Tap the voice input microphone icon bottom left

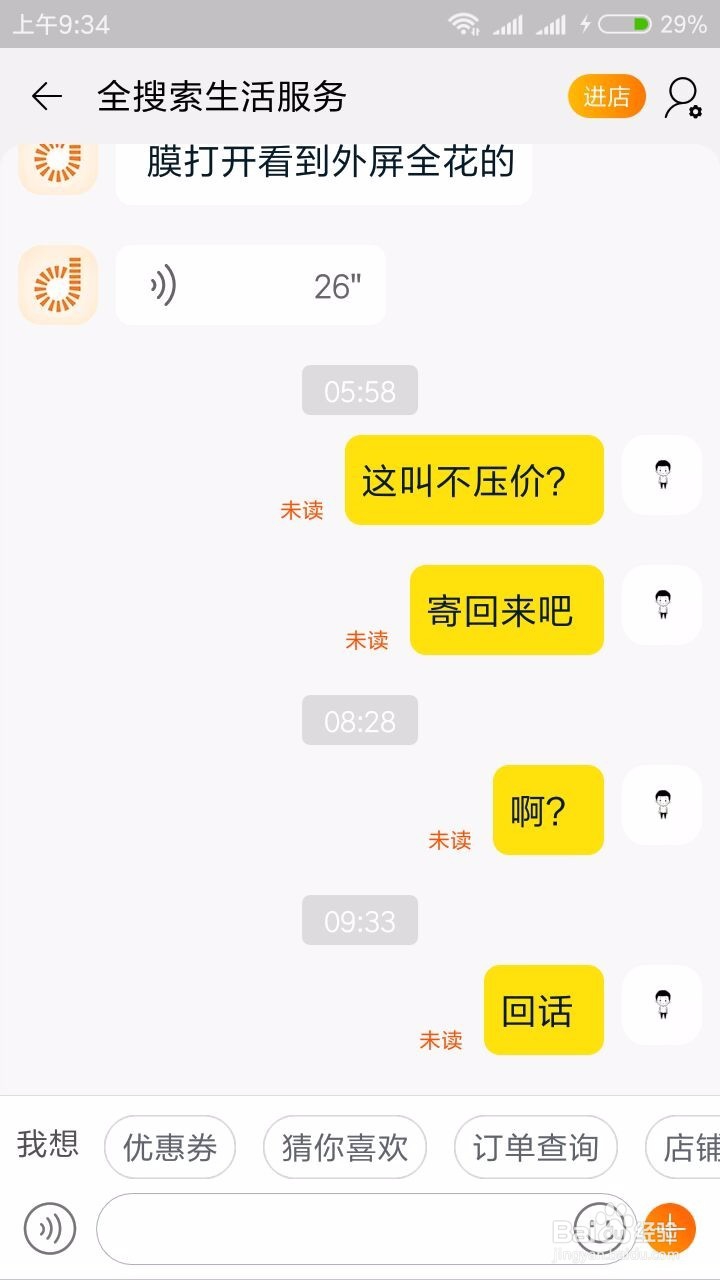point(50,1228)
